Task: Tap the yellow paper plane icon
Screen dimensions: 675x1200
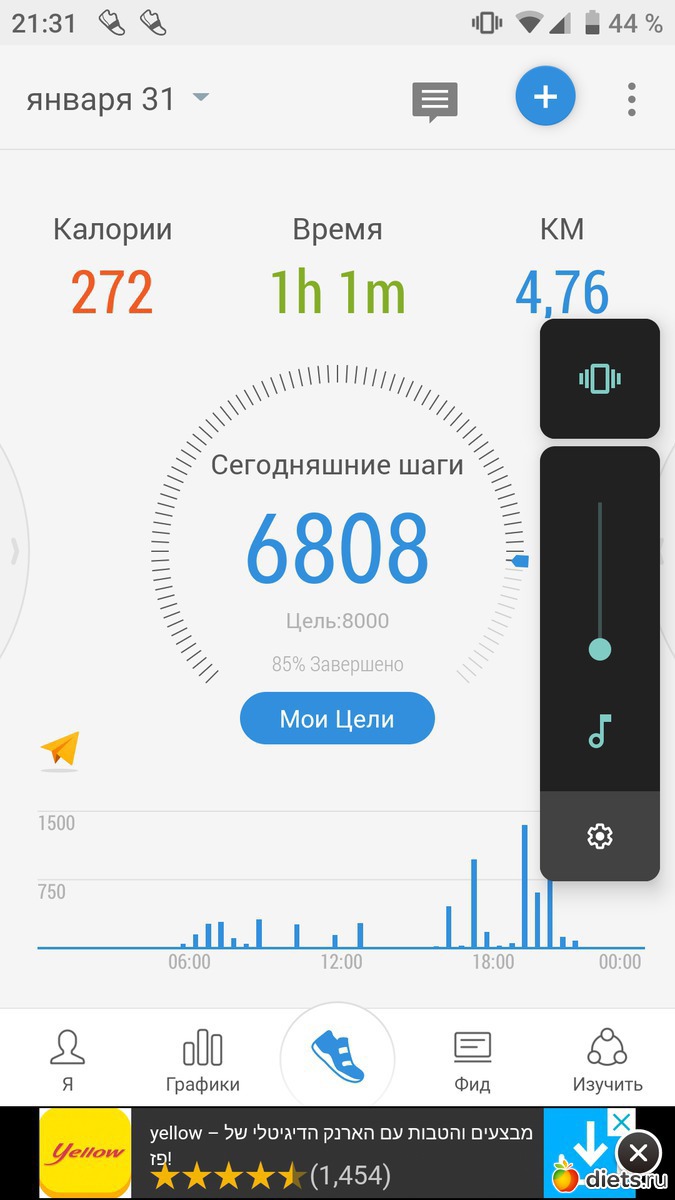Action: (60, 749)
